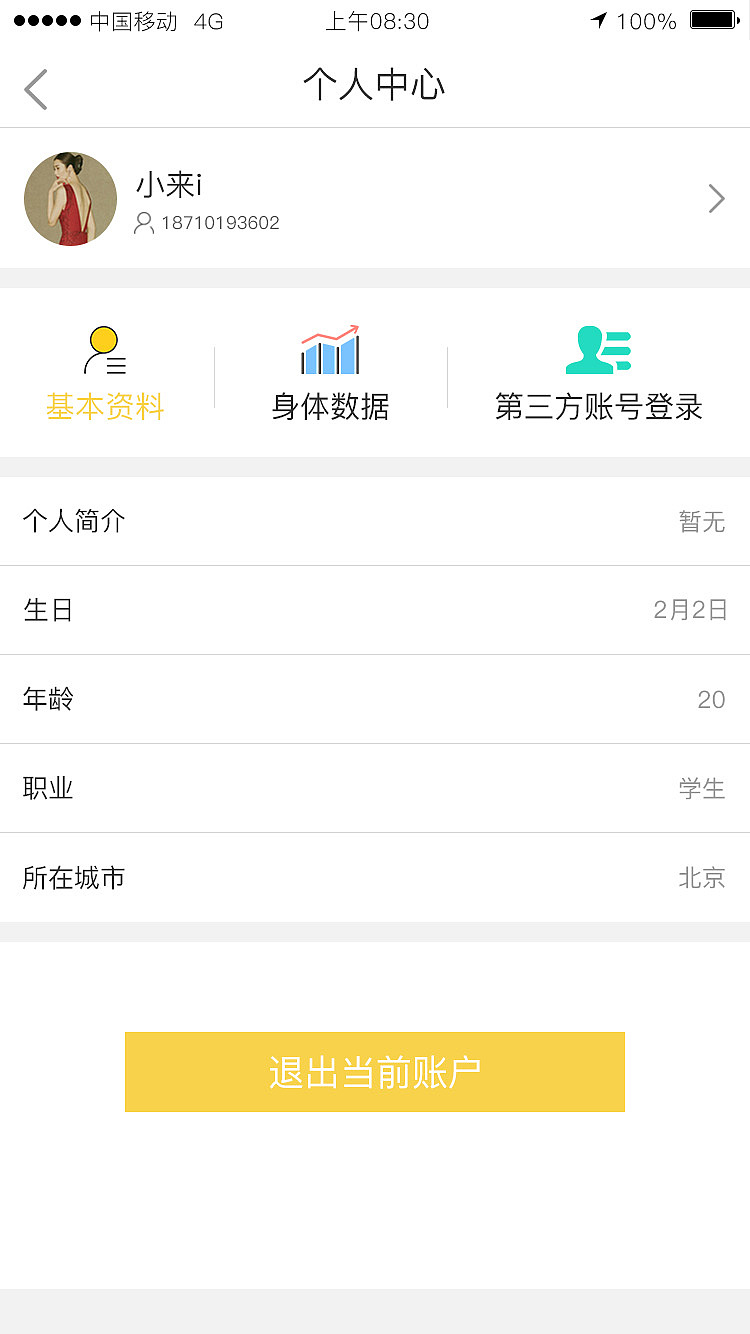Tap the back arrow to leave 个人中心
The image size is (750, 1334).
point(36,89)
